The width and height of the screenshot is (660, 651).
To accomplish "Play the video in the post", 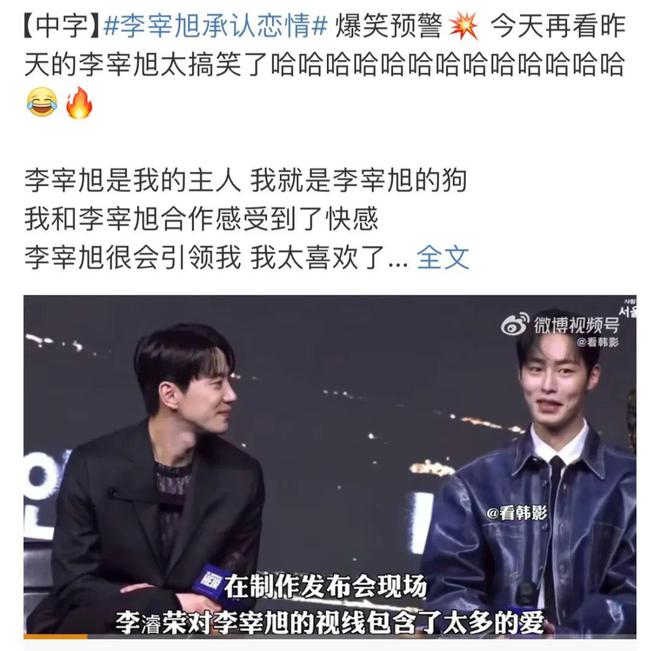I will [330, 465].
